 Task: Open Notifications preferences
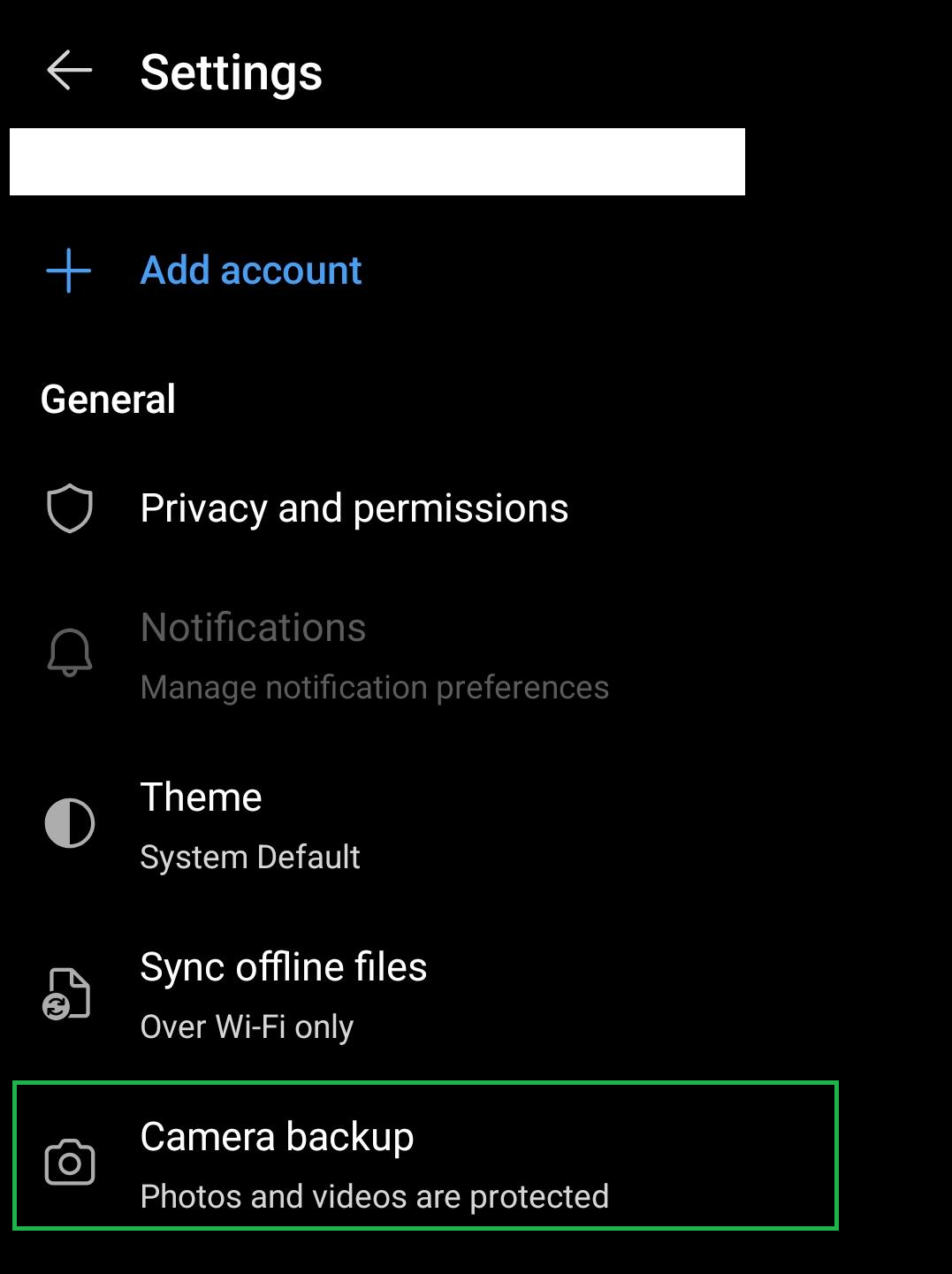pyautogui.click(x=373, y=654)
